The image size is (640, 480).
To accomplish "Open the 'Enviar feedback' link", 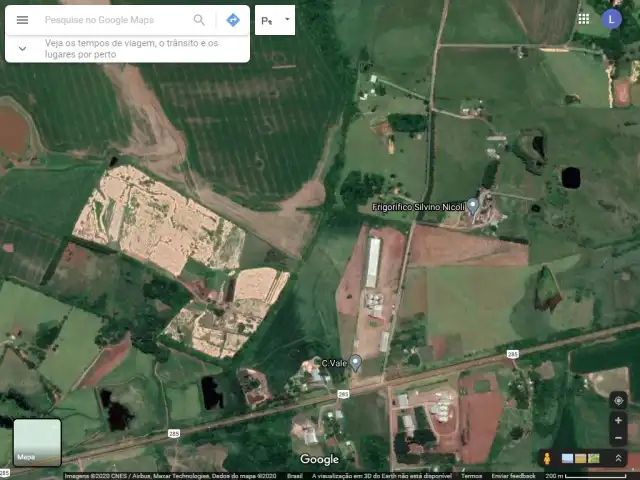I will click(513, 476).
